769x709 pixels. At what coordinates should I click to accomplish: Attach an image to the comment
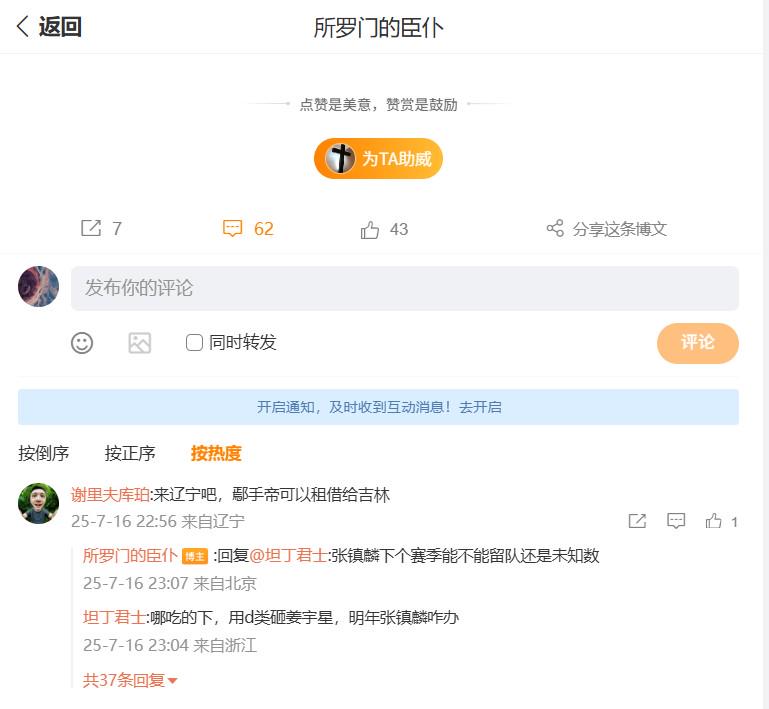[139, 343]
